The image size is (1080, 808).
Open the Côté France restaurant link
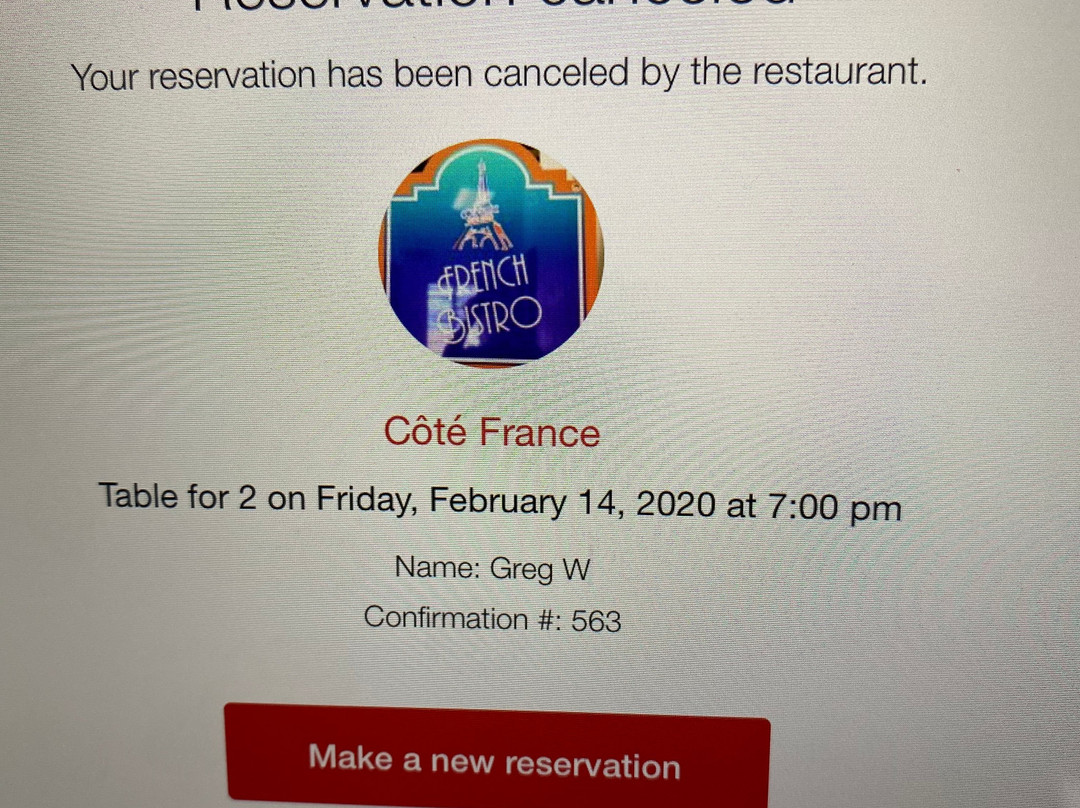(x=492, y=433)
